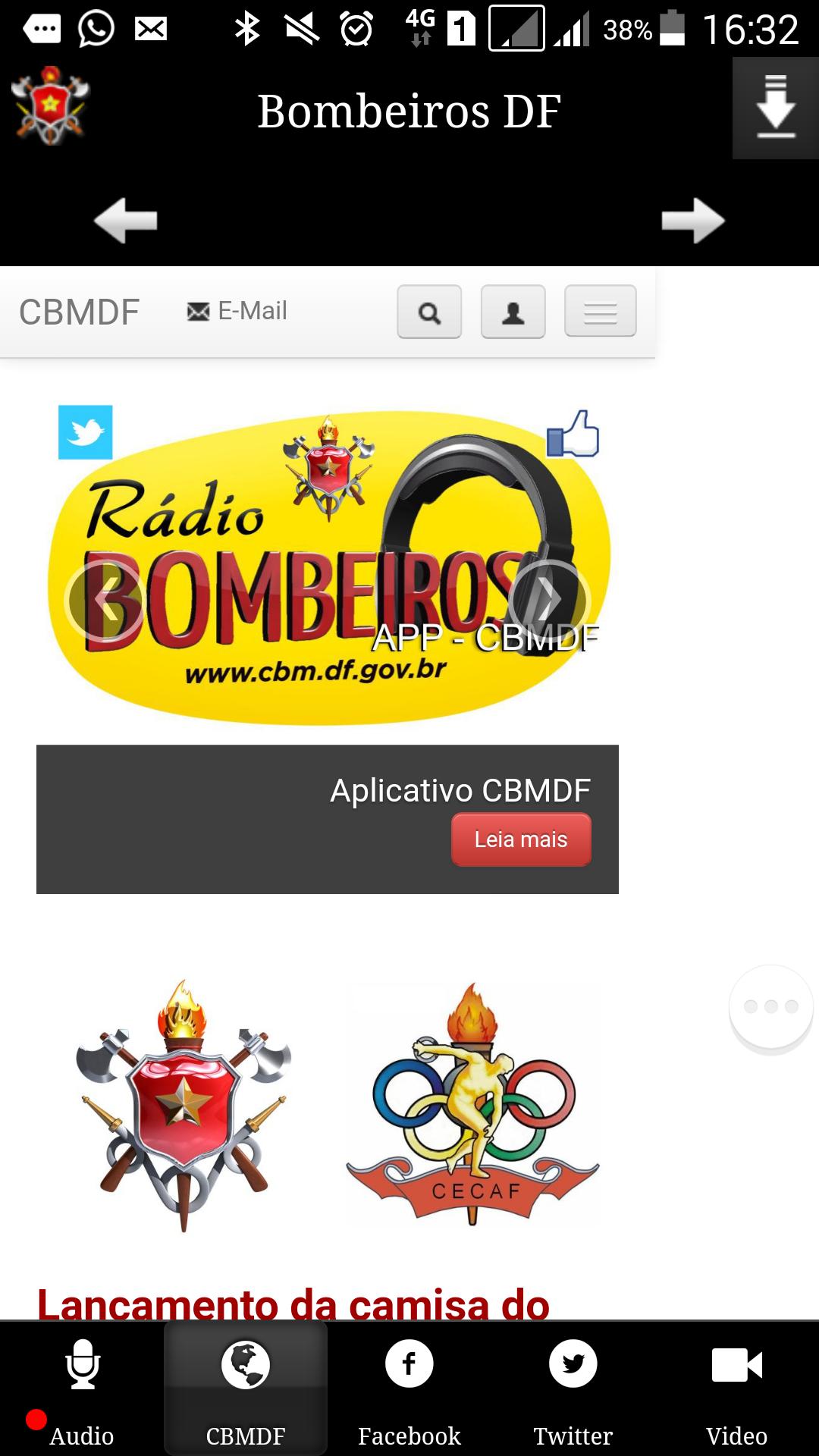Screen dimensions: 819x1456
Task: Open the website search button
Action: (429, 312)
